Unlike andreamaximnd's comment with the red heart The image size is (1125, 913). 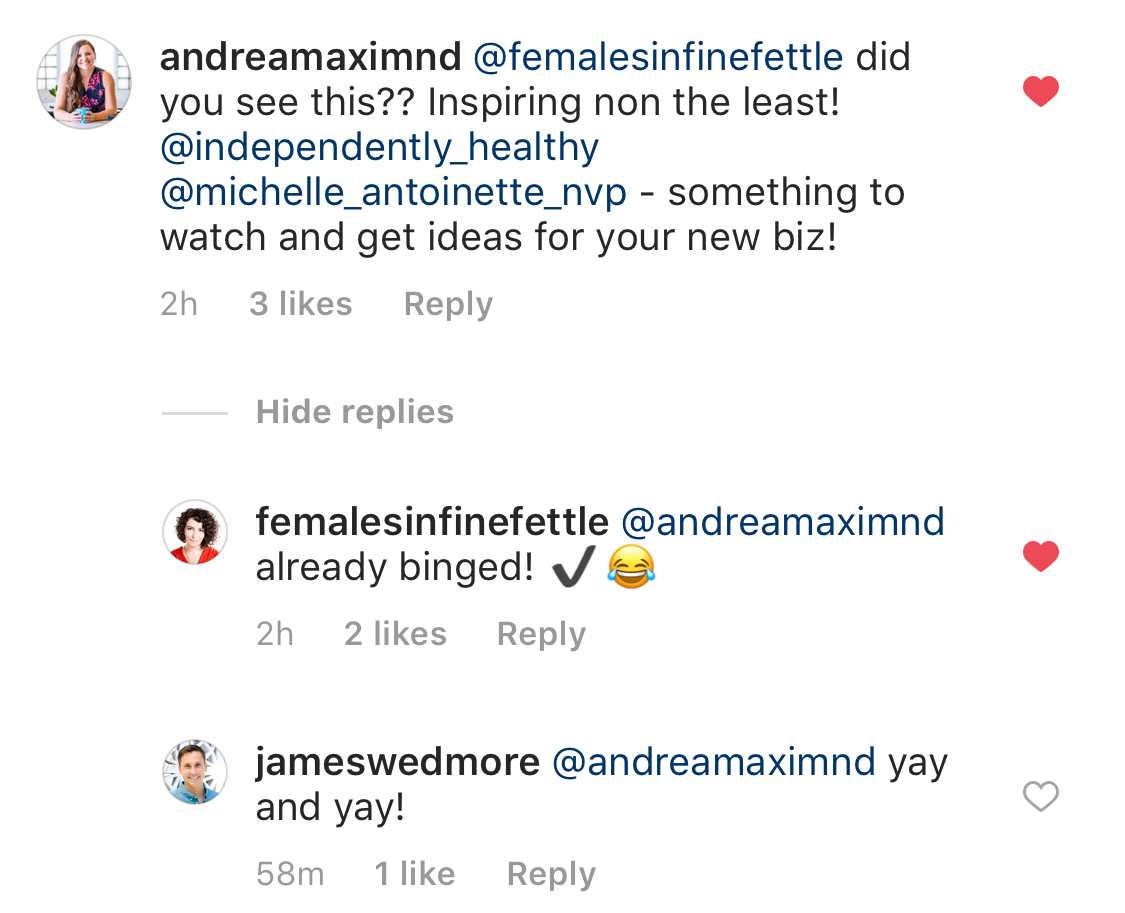1041,92
